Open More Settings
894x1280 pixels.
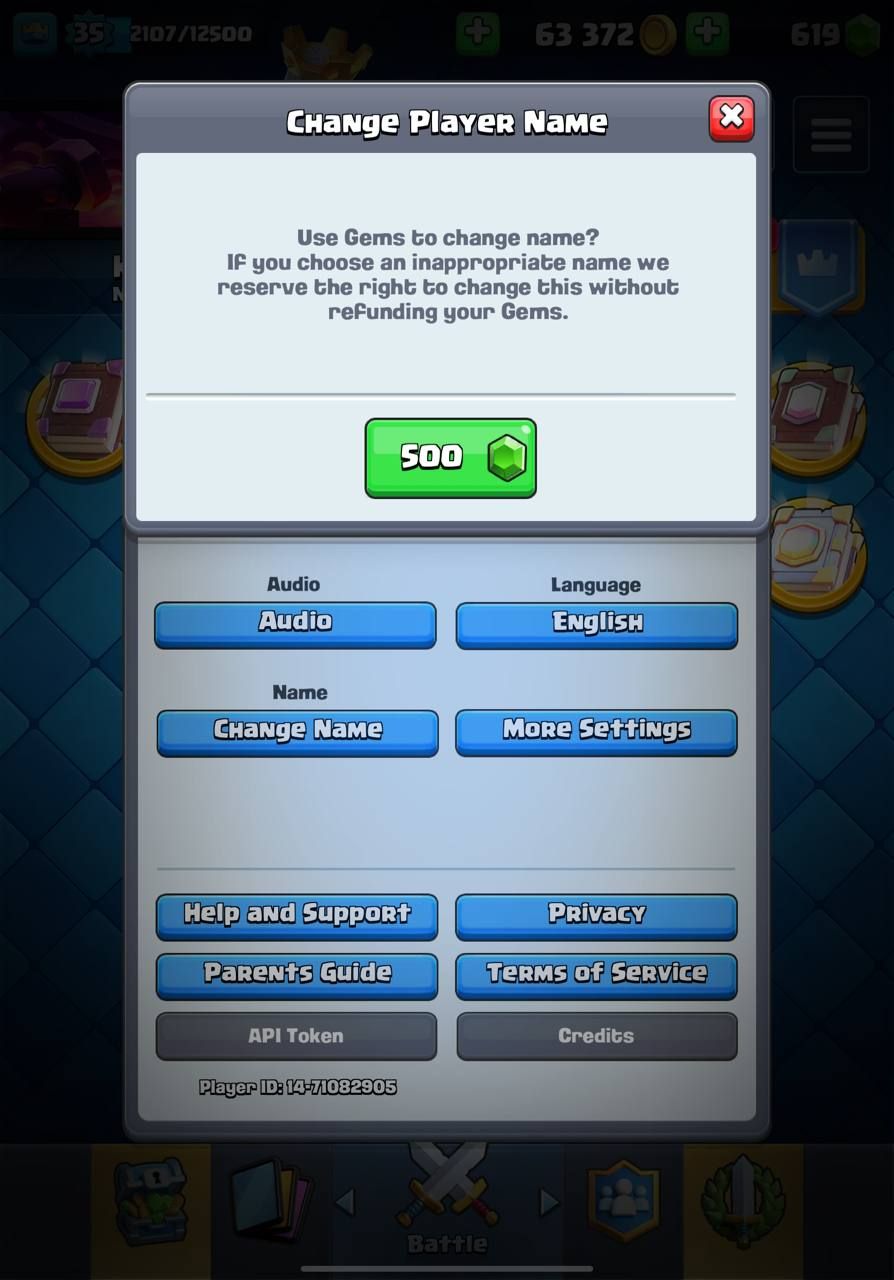click(x=596, y=732)
